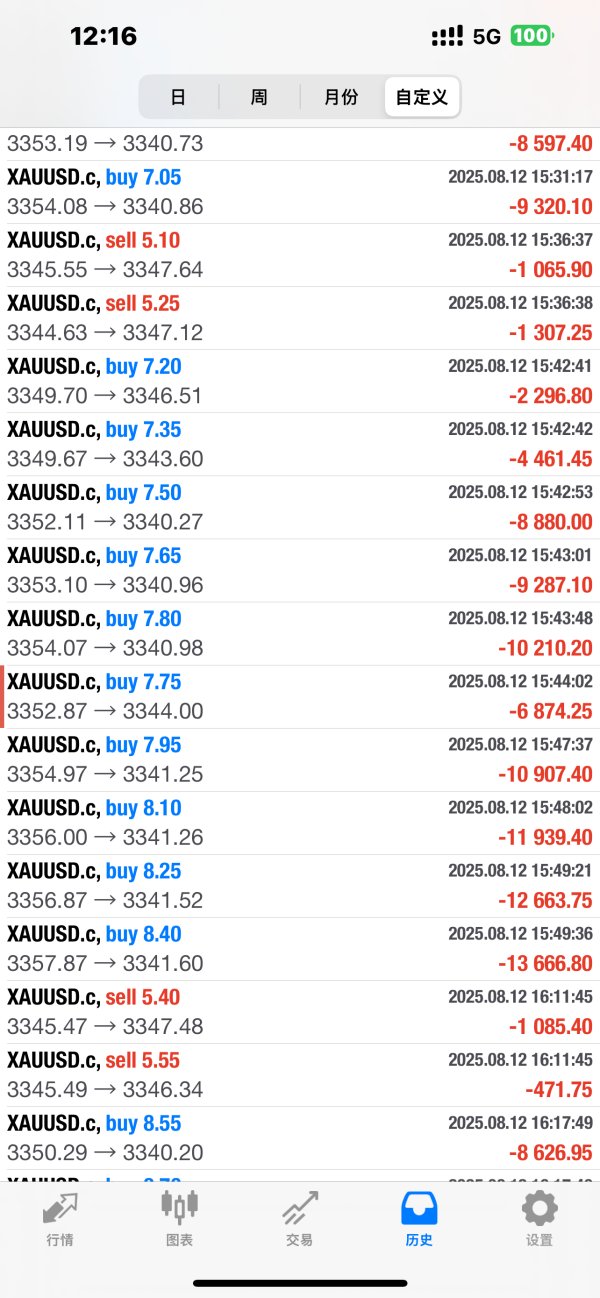Open the 行情 quotes tab
The width and height of the screenshot is (600, 1298).
tap(59, 1218)
